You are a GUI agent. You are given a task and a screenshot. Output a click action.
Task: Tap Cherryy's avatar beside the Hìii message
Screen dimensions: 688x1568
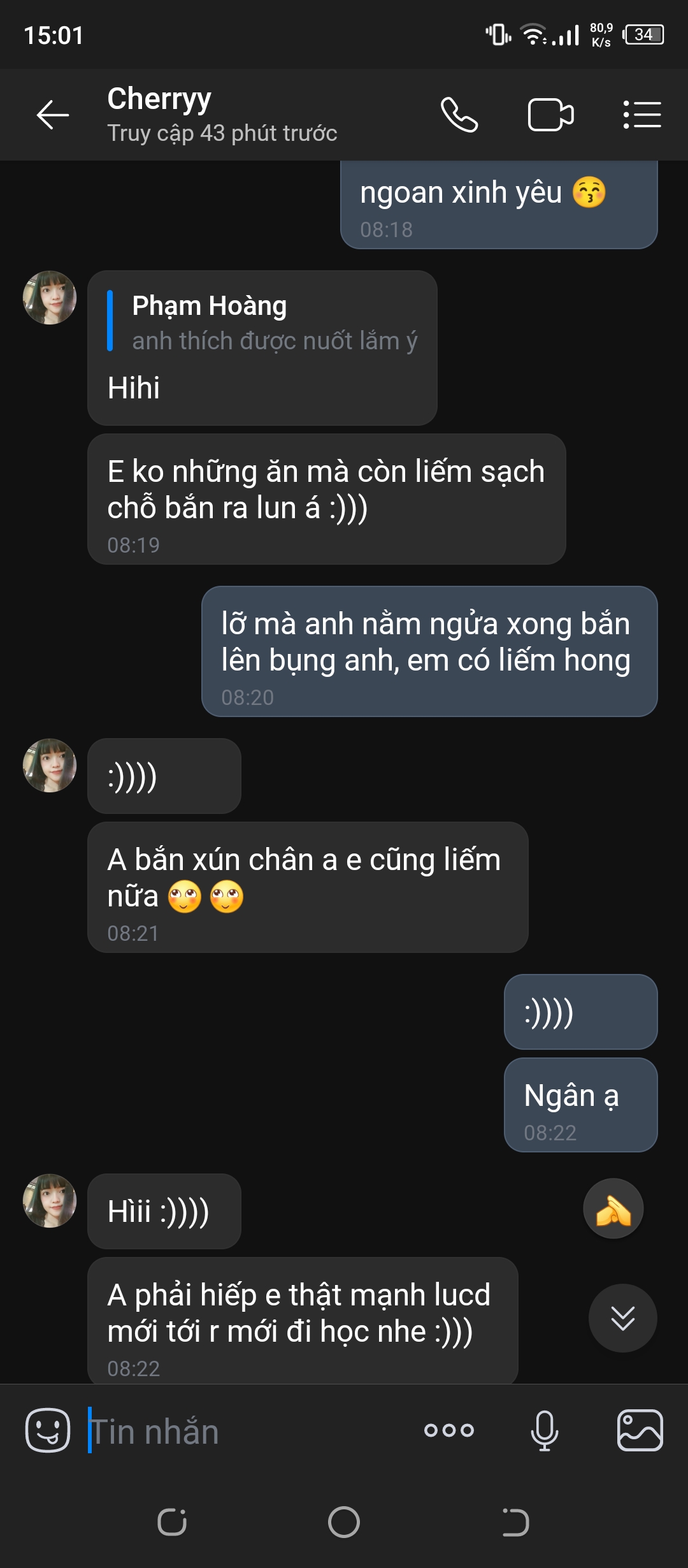click(x=50, y=1201)
